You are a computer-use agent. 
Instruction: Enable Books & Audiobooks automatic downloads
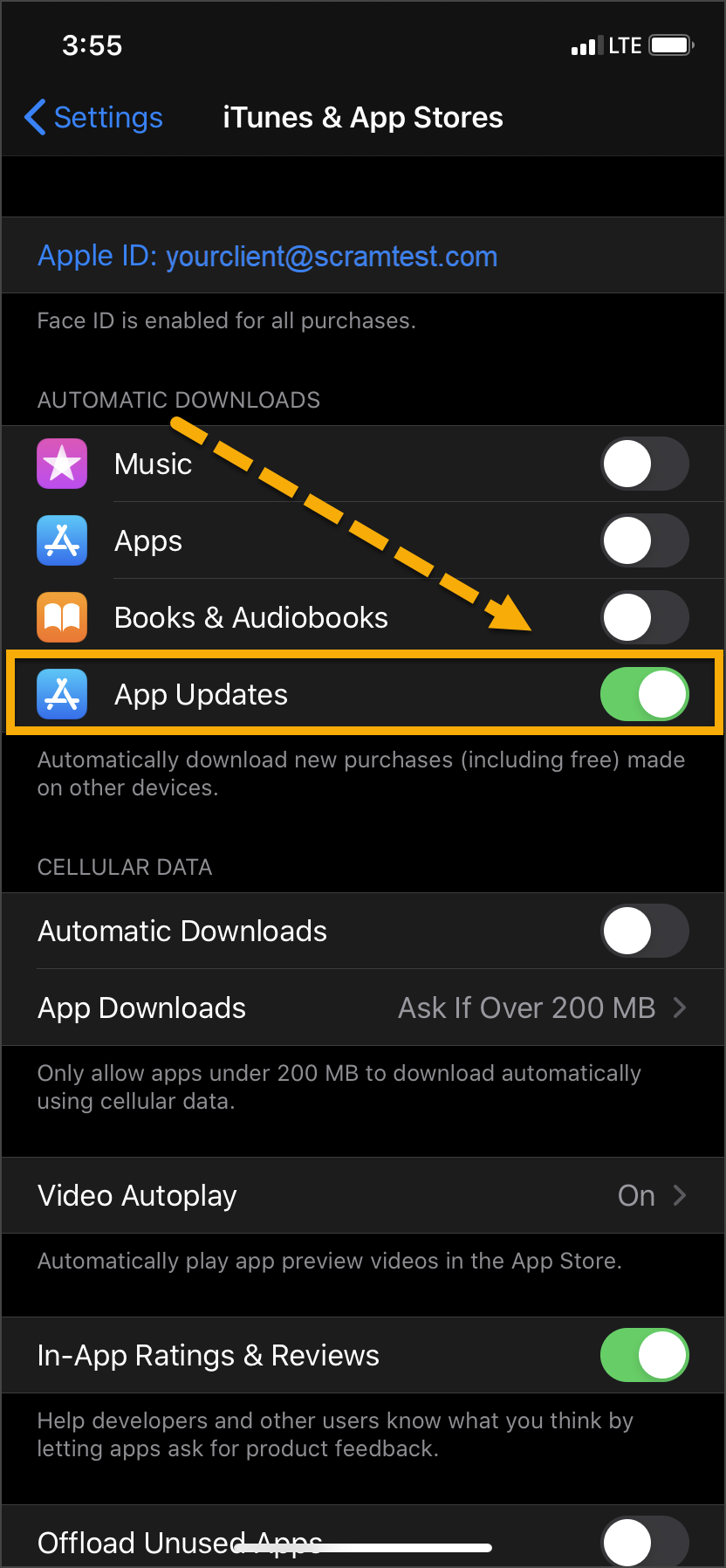(644, 617)
